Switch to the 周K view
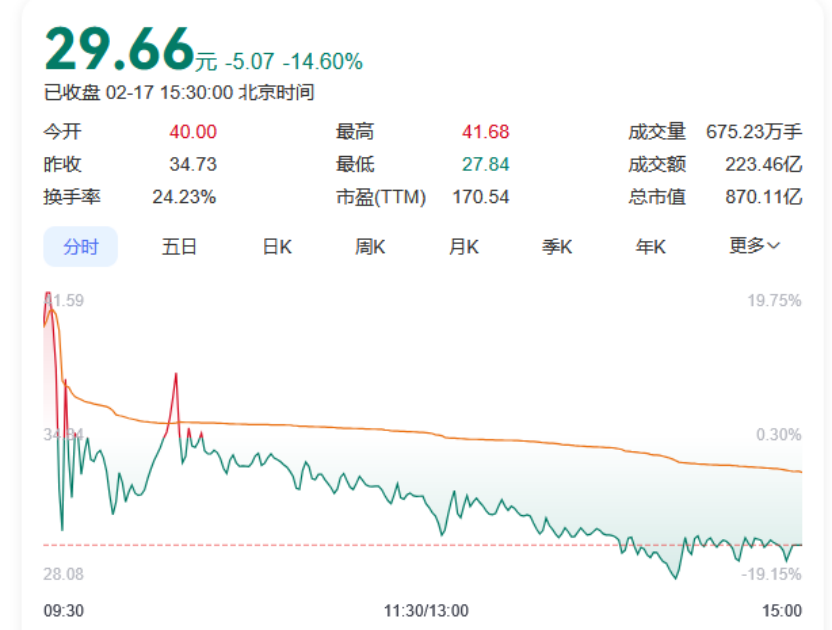This screenshot has width=832, height=630. tap(370, 247)
